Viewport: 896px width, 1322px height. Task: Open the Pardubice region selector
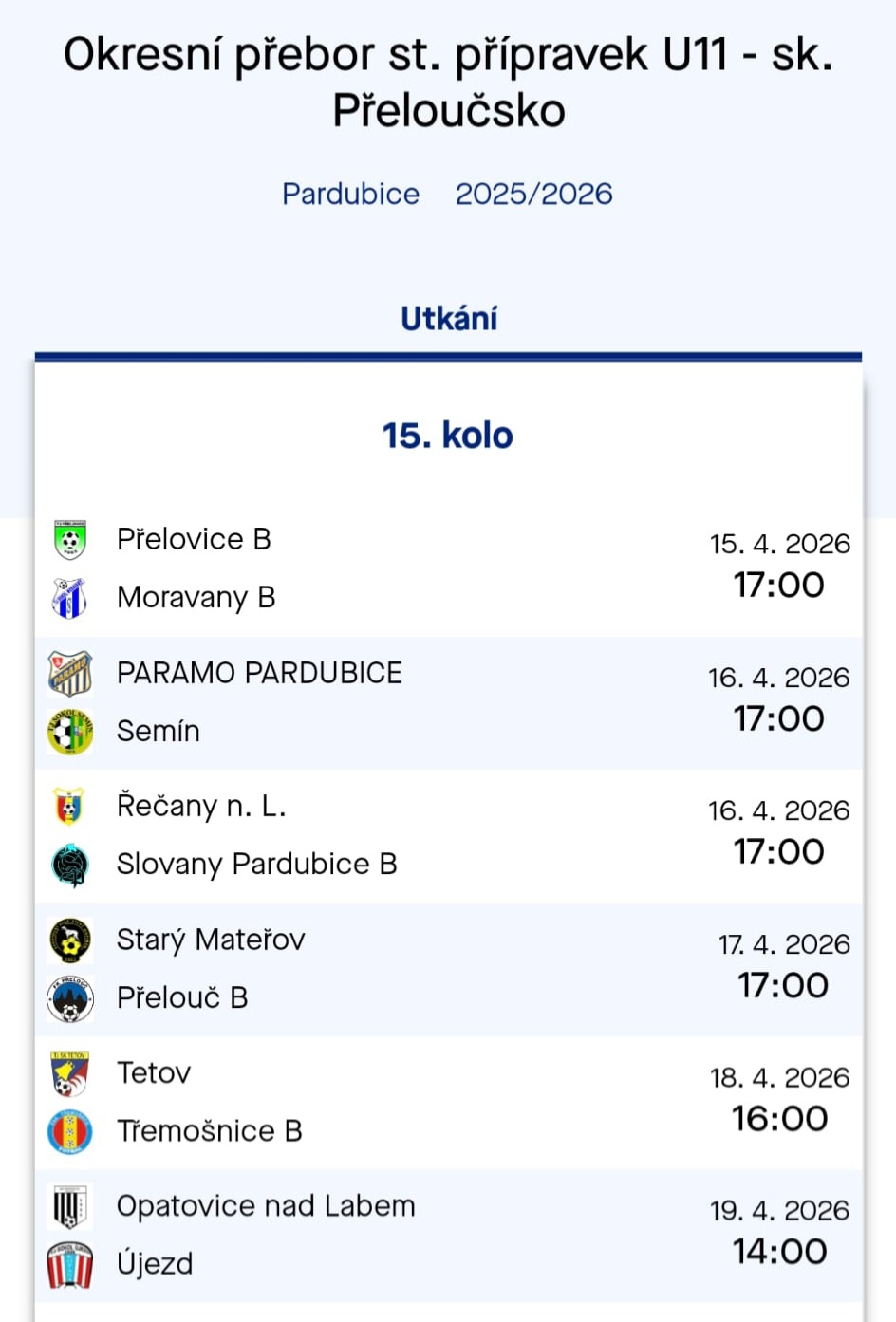pos(350,195)
